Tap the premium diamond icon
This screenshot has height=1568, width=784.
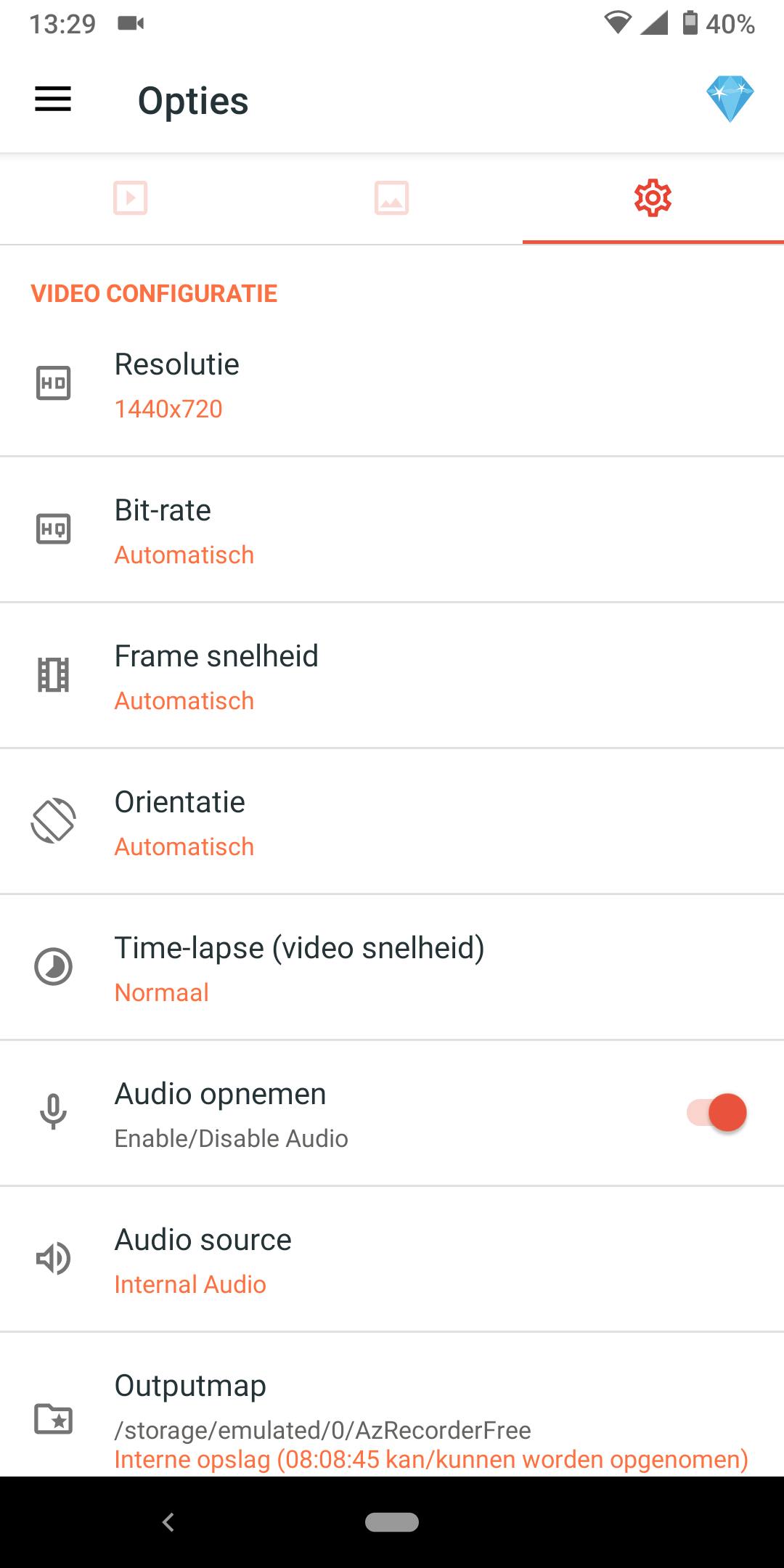(x=730, y=99)
